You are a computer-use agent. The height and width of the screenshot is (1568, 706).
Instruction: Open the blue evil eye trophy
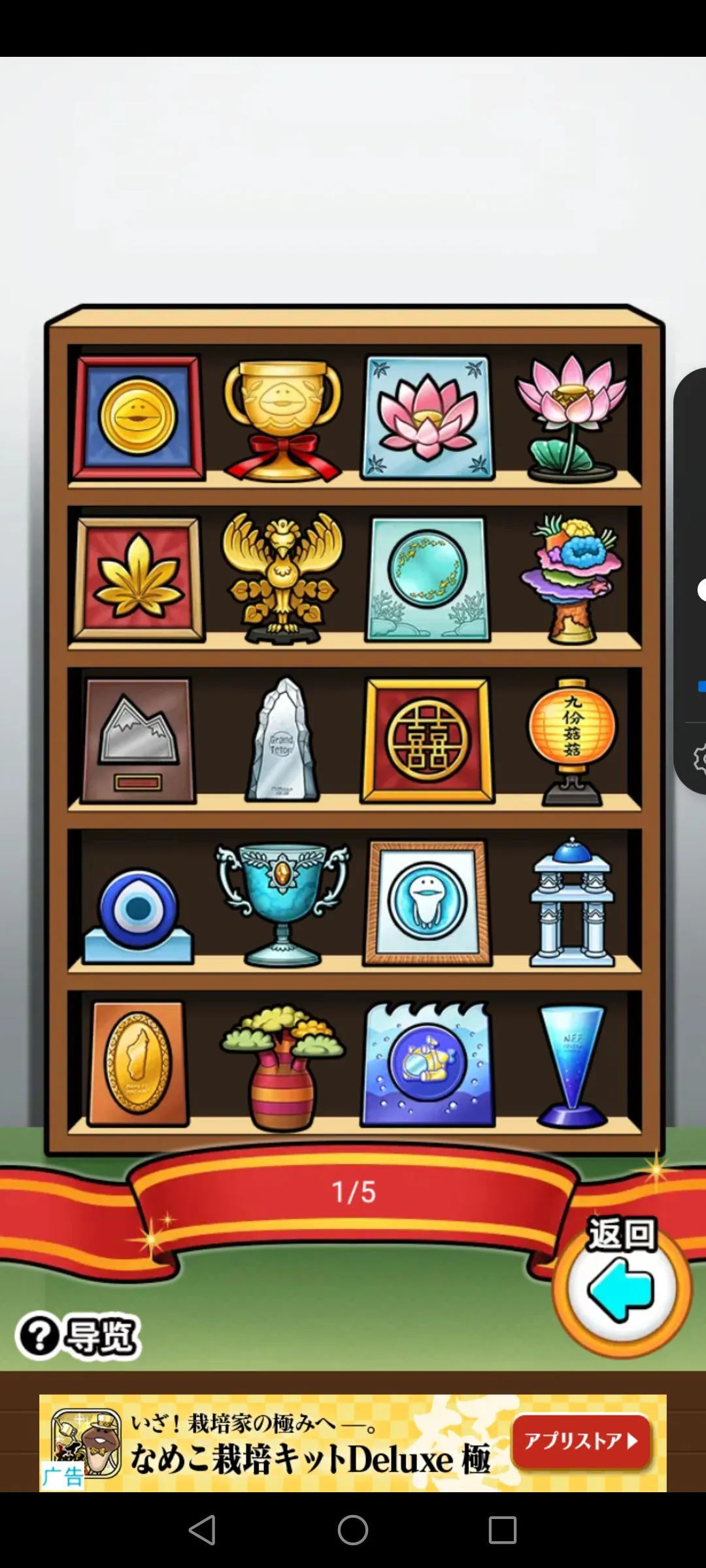[x=139, y=915]
